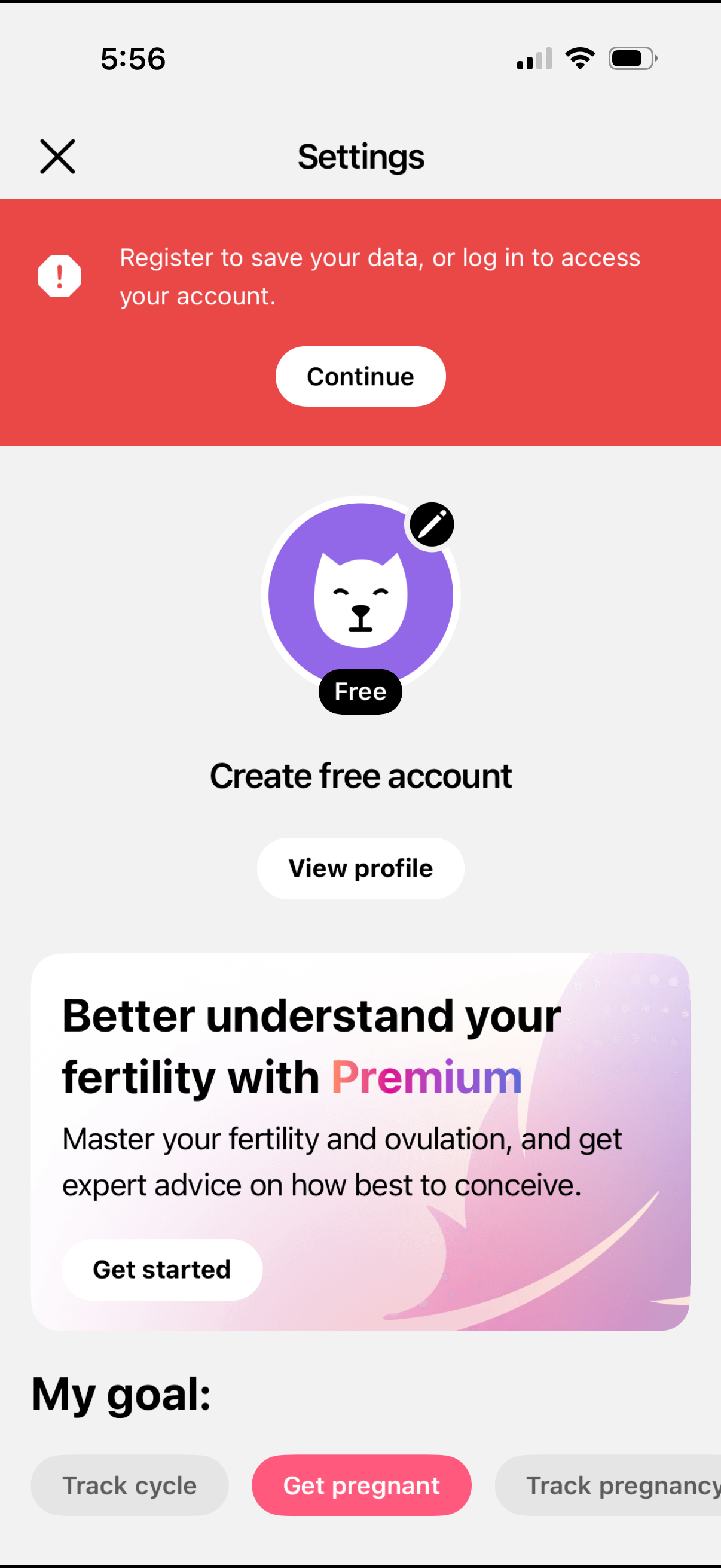Select the 'Track cycle' goal
The width and height of the screenshot is (721, 1568).
(129, 1485)
